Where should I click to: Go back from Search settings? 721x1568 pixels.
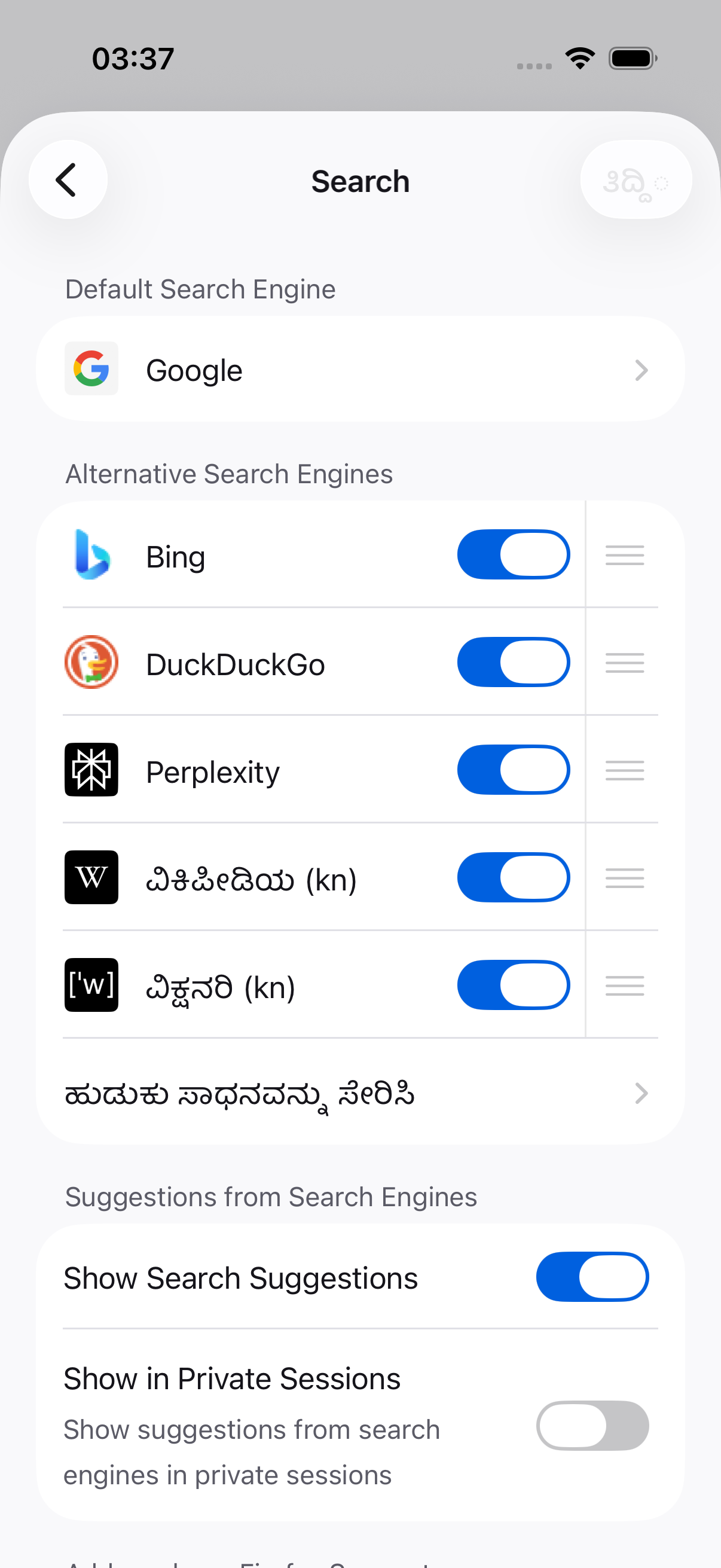point(68,179)
